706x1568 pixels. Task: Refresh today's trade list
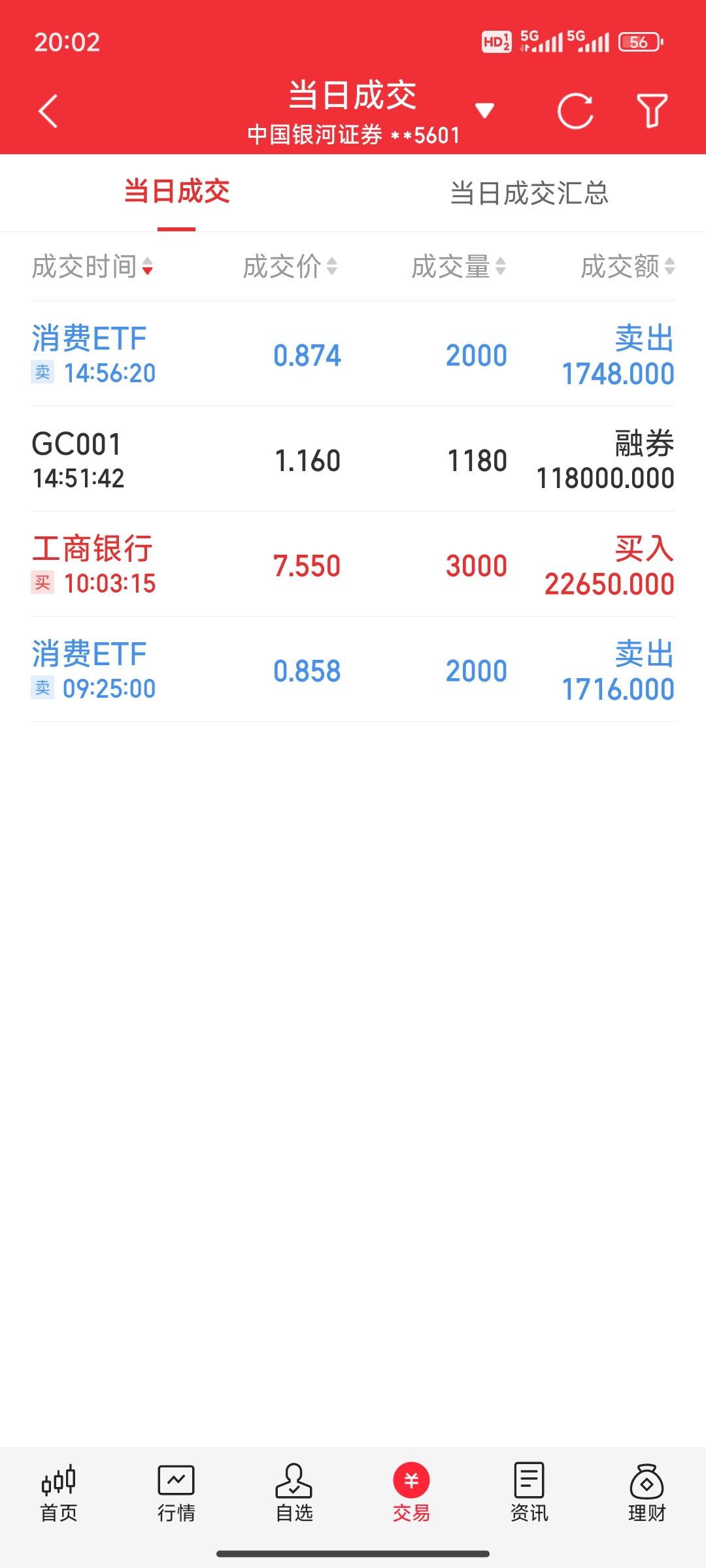[x=575, y=111]
